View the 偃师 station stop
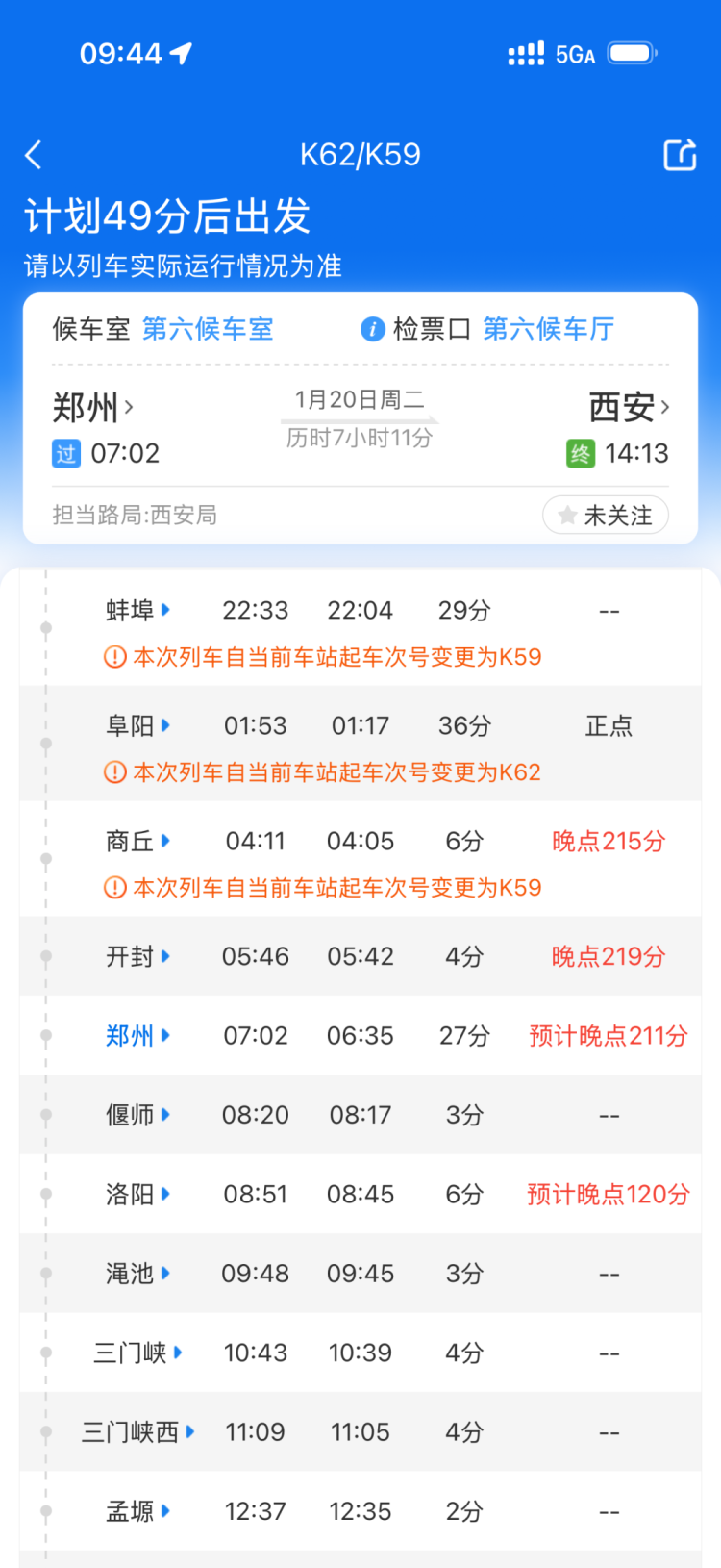 point(137,1115)
